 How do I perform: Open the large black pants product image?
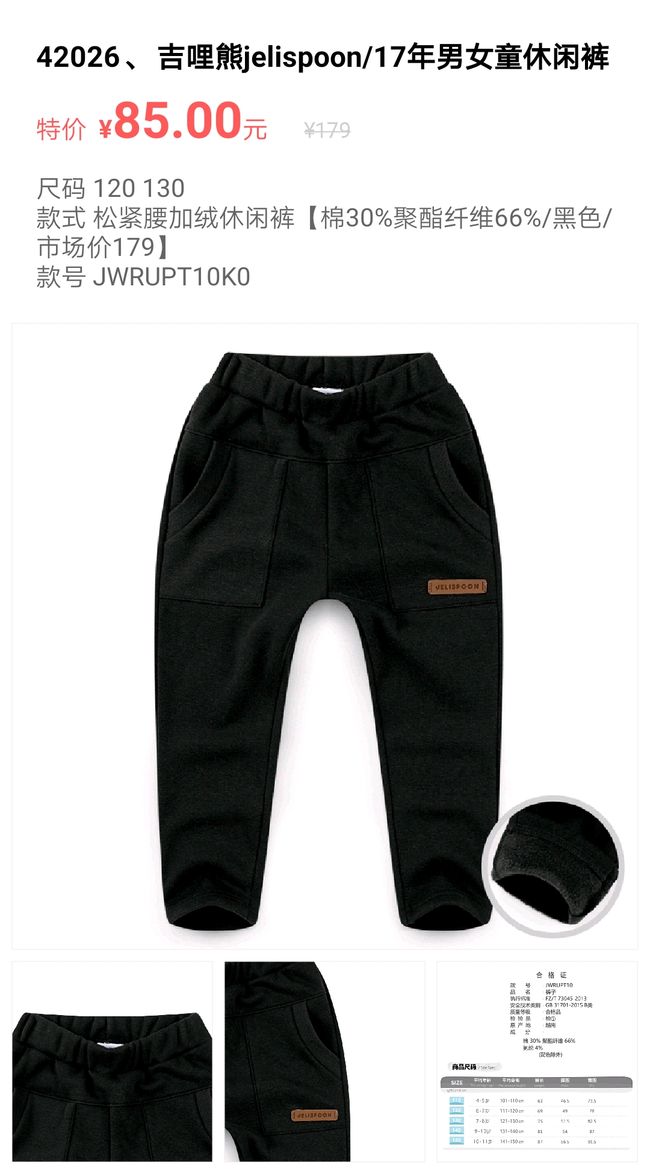coord(325,636)
